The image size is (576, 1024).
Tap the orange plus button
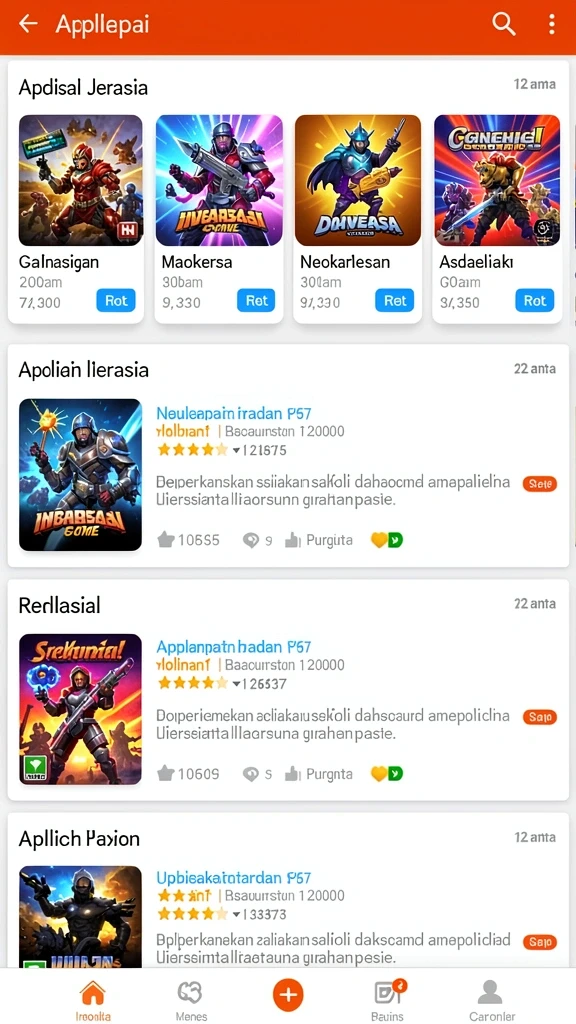click(x=288, y=995)
